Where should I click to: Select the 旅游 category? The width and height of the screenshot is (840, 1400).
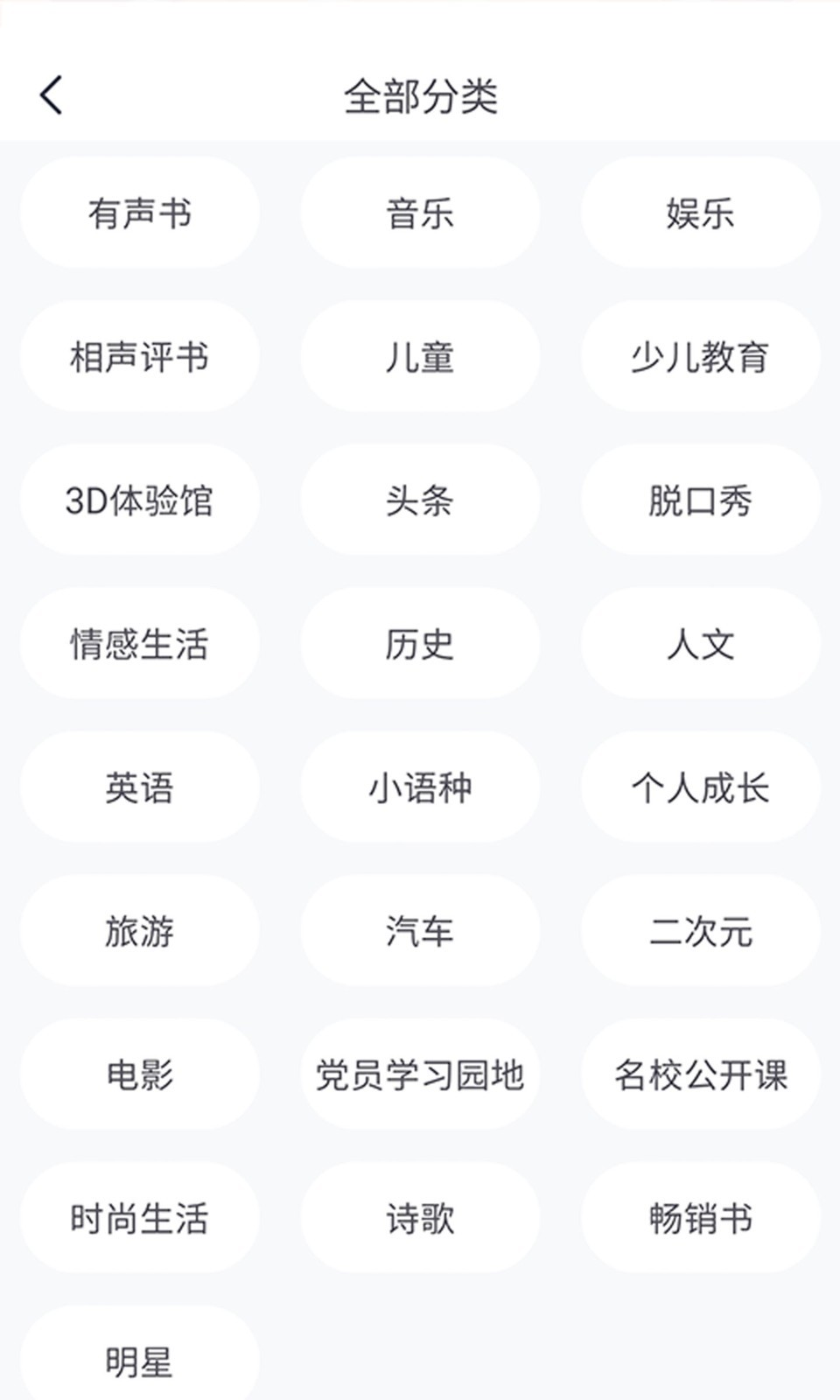pos(140,931)
